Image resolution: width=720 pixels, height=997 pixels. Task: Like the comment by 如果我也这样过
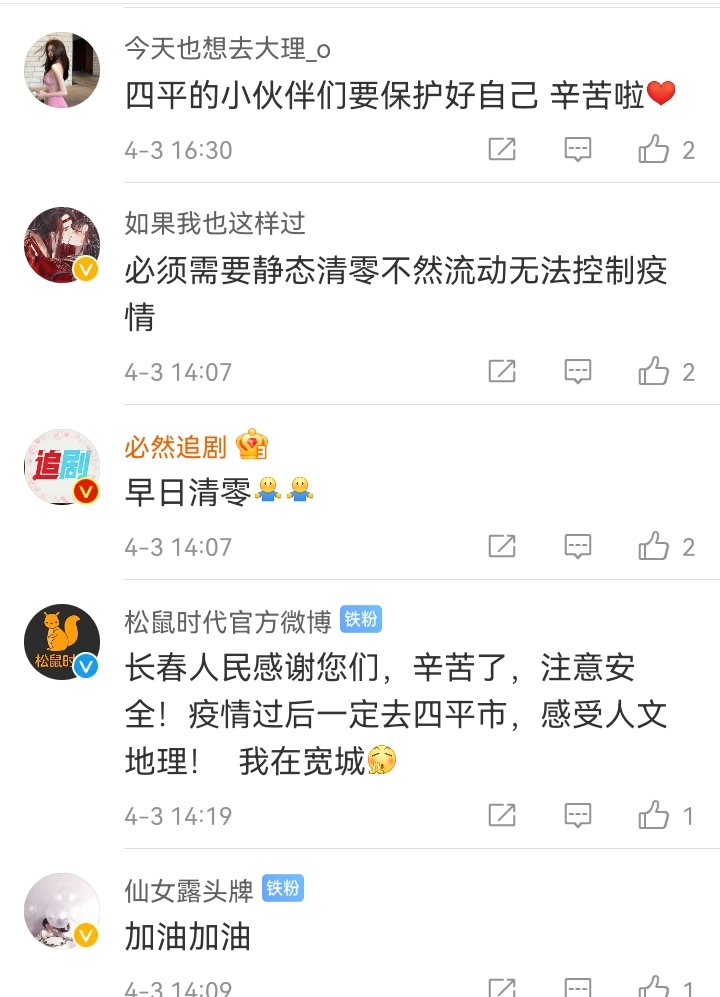click(654, 372)
